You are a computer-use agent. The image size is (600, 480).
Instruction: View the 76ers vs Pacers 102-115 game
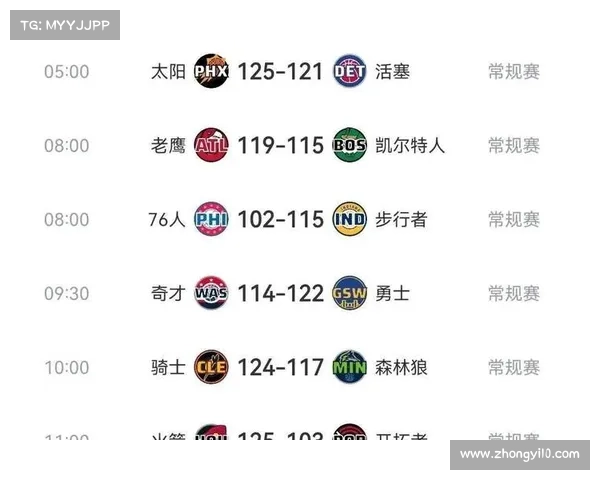pos(281,220)
